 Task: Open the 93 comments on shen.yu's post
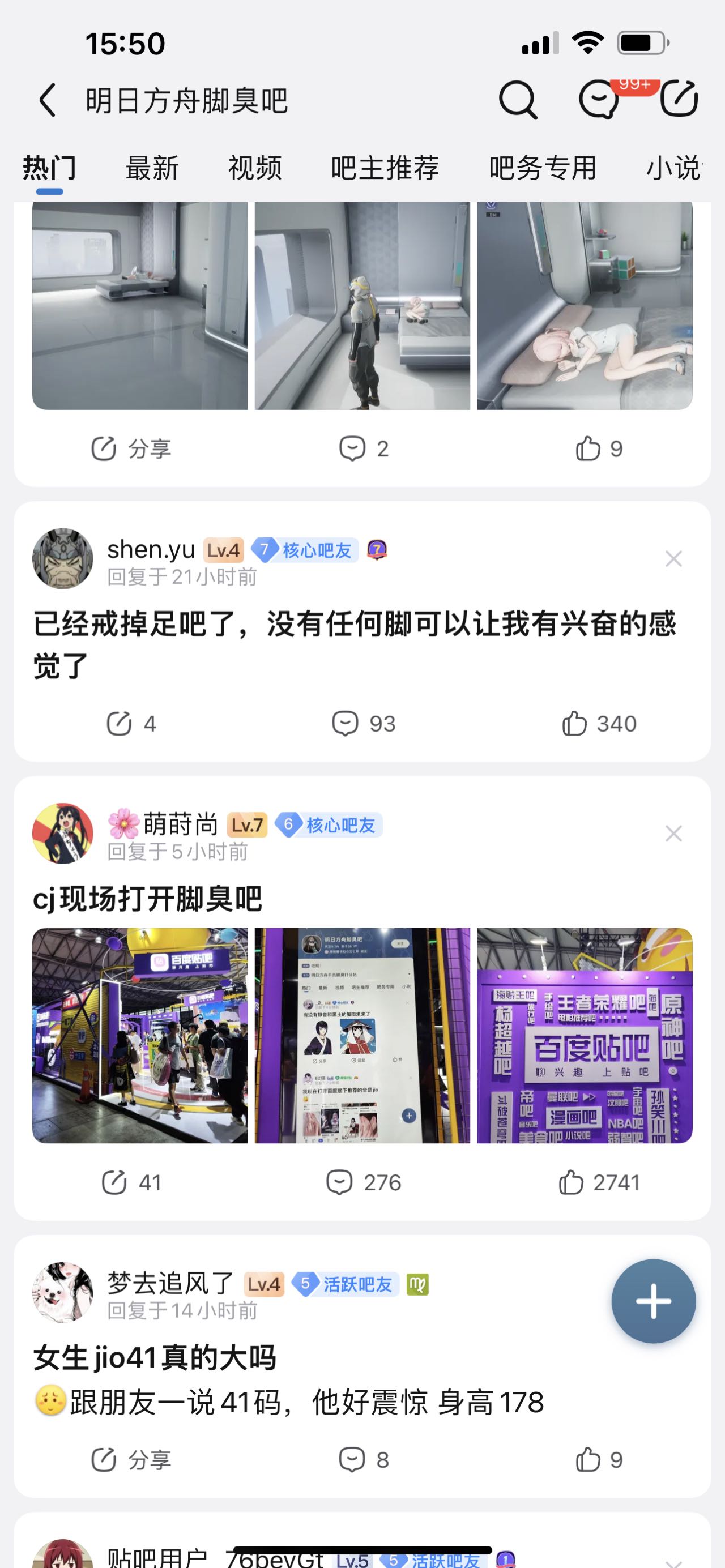(x=364, y=724)
